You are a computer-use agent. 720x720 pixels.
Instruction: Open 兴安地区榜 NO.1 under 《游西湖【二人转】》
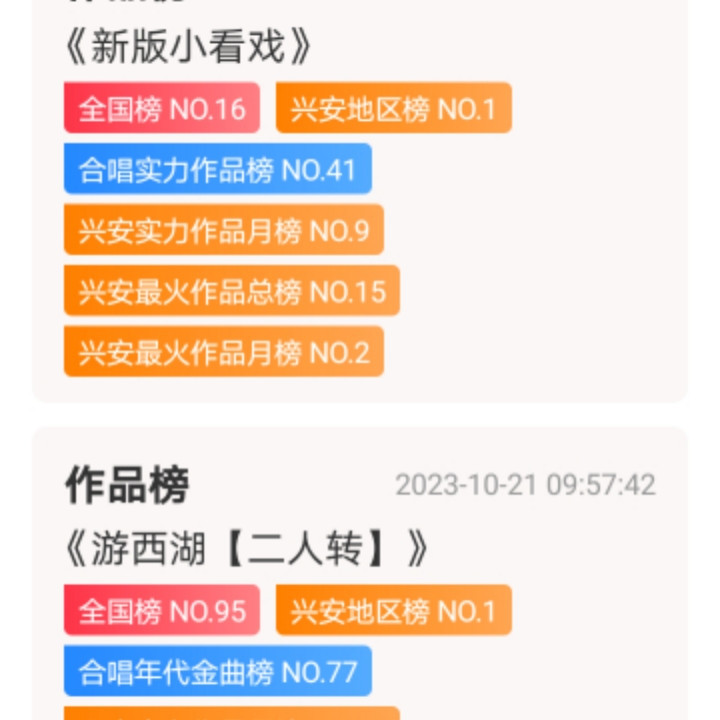[x=393, y=610]
